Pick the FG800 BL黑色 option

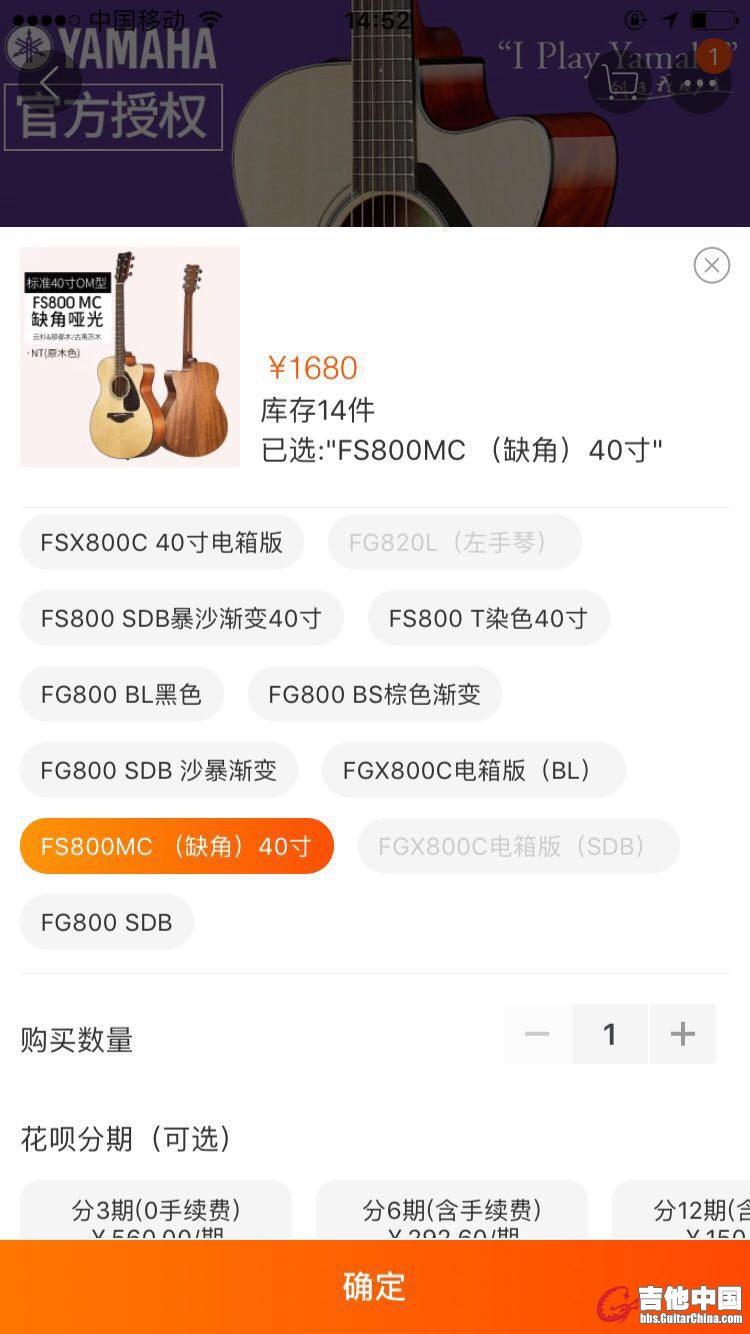[x=121, y=695]
